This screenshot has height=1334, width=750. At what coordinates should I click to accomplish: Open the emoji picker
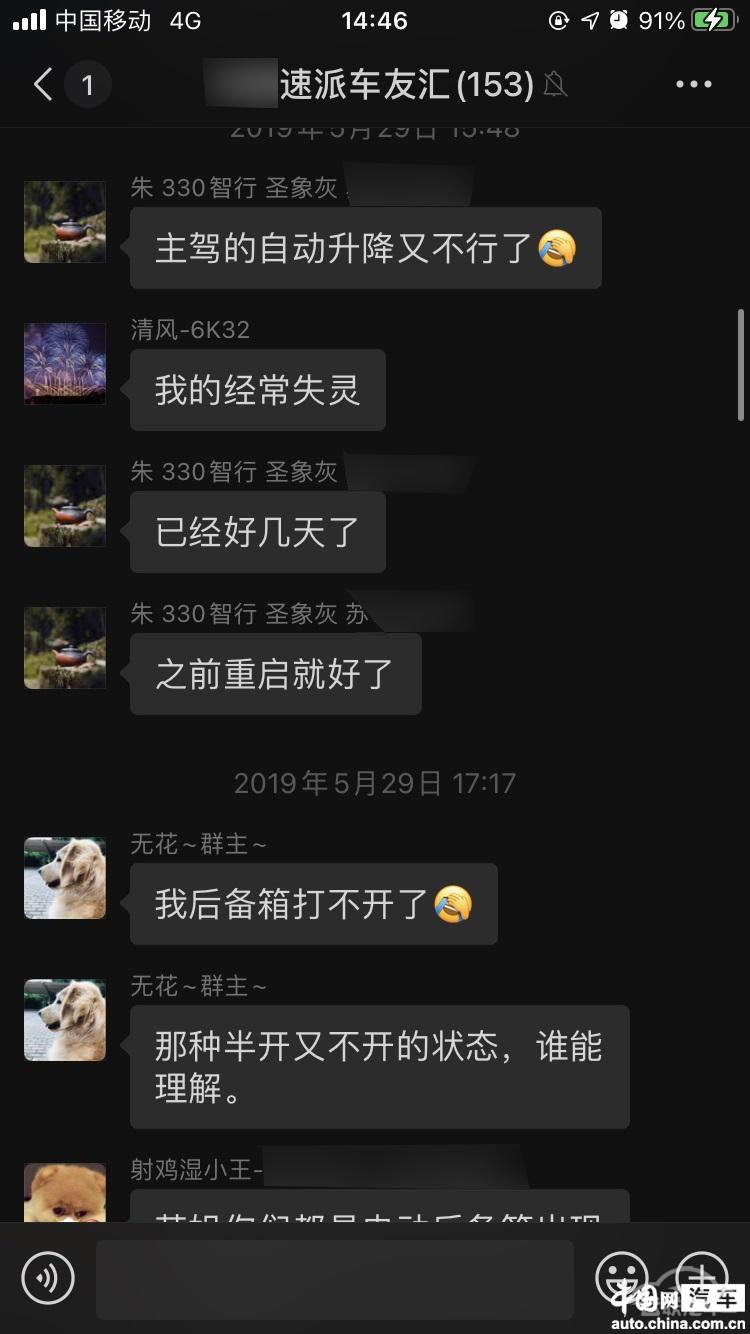coord(621,1278)
